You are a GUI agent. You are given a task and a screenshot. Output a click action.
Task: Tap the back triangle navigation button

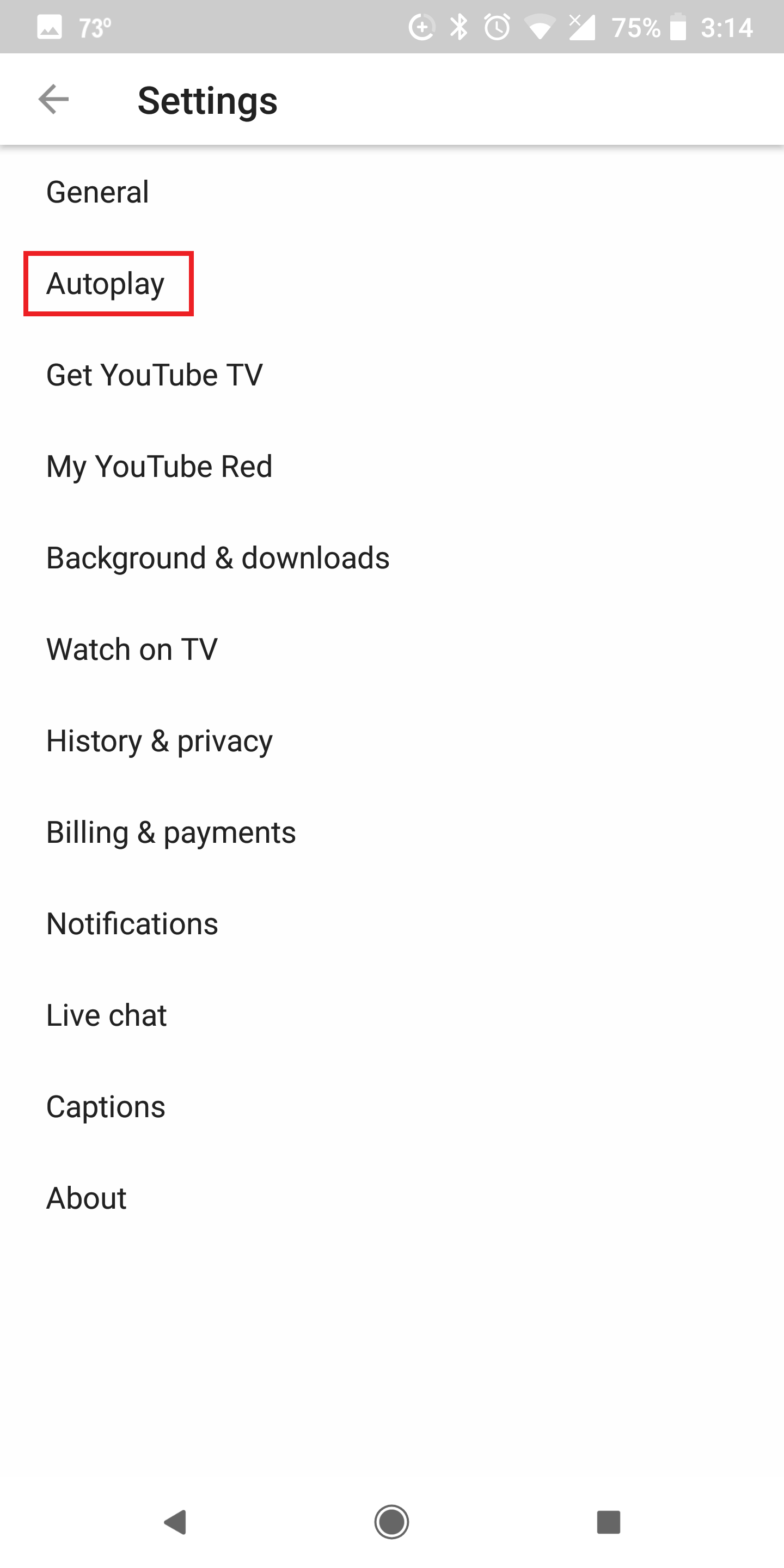pyautogui.click(x=175, y=1522)
